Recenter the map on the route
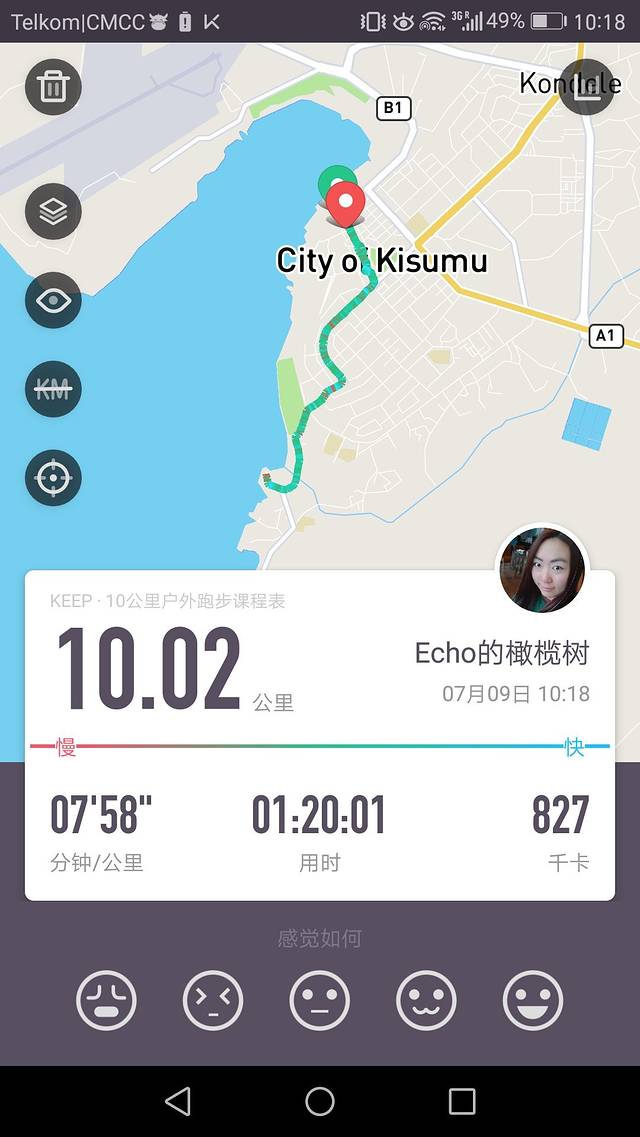The image size is (640, 1137). pyautogui.click(x=52, y=477)
